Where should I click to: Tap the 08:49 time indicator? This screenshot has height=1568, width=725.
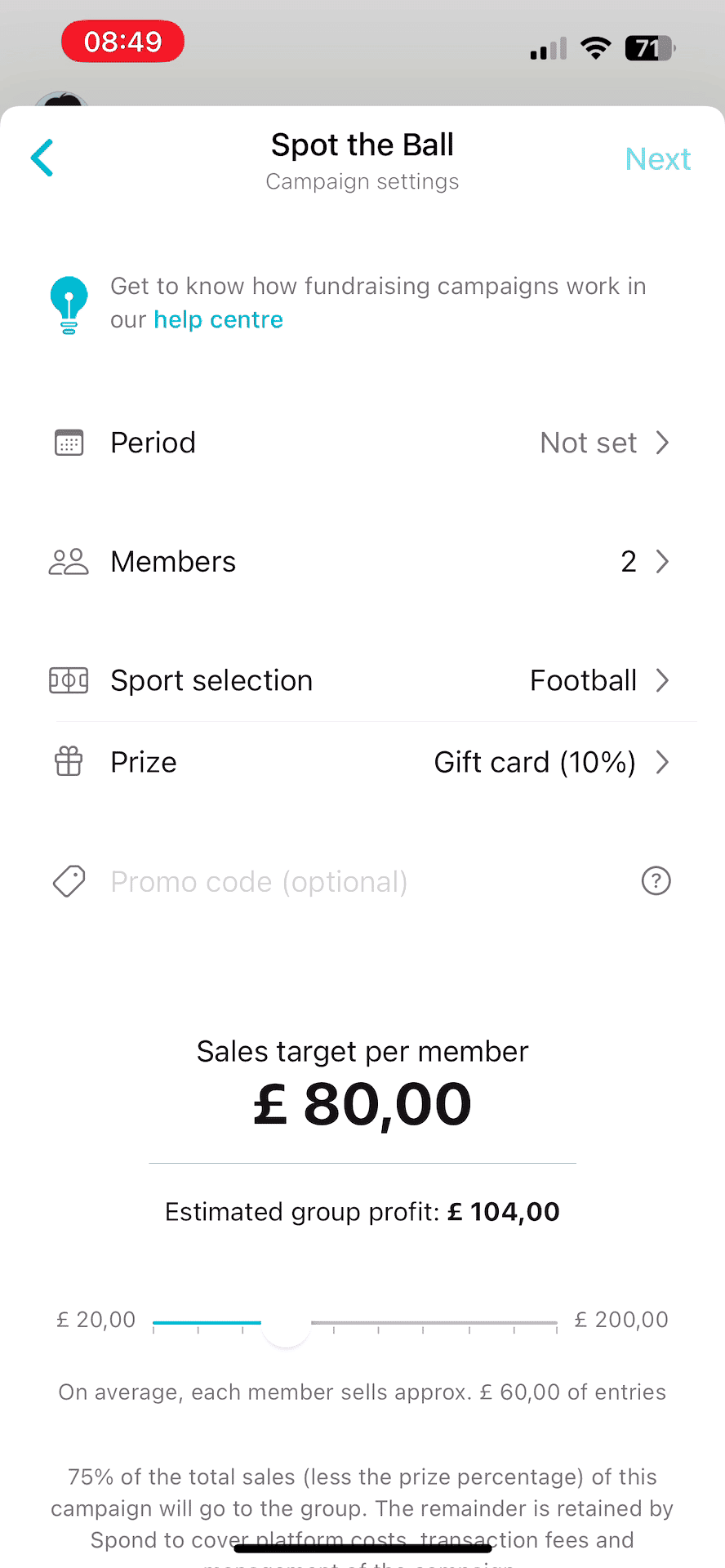point(122,41)
